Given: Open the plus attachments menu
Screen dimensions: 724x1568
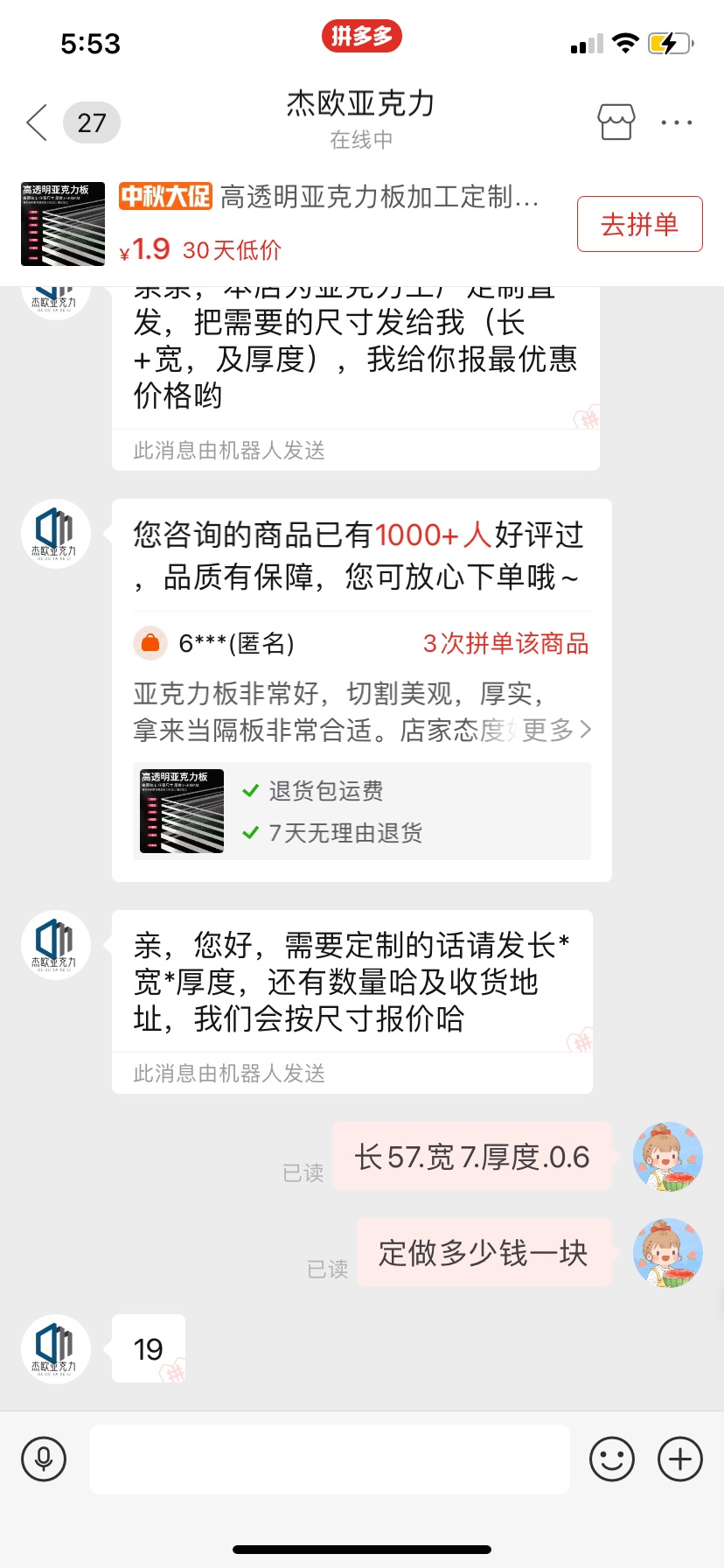Looking at the screenshot, I should (680, 1459).
